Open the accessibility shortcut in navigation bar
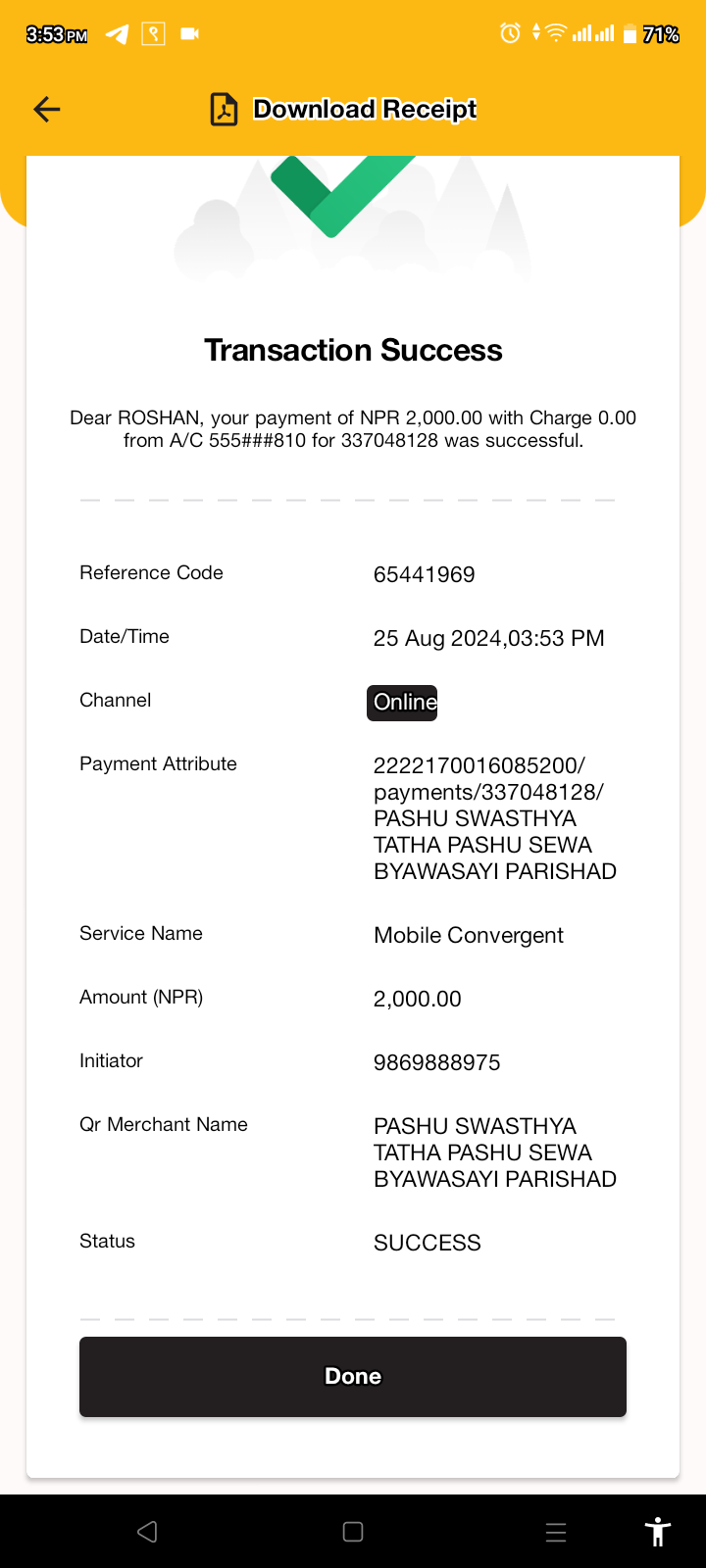The height and width of the screenshot is (1568, 706). point(657,1532)
